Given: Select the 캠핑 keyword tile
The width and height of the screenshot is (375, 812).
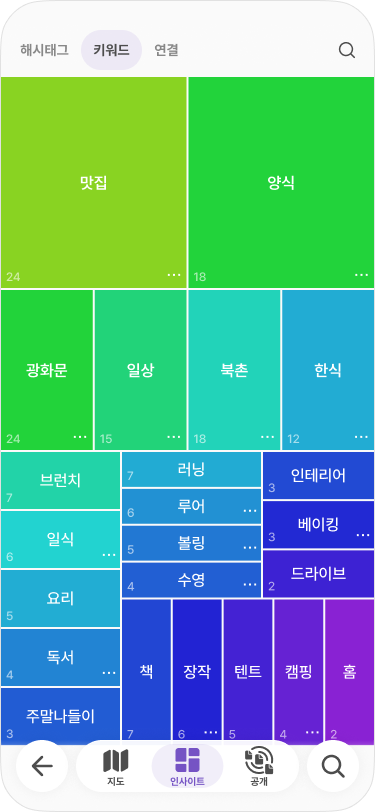Looking at the screenshot, I should pyautogui.click(x=298, y=671).
